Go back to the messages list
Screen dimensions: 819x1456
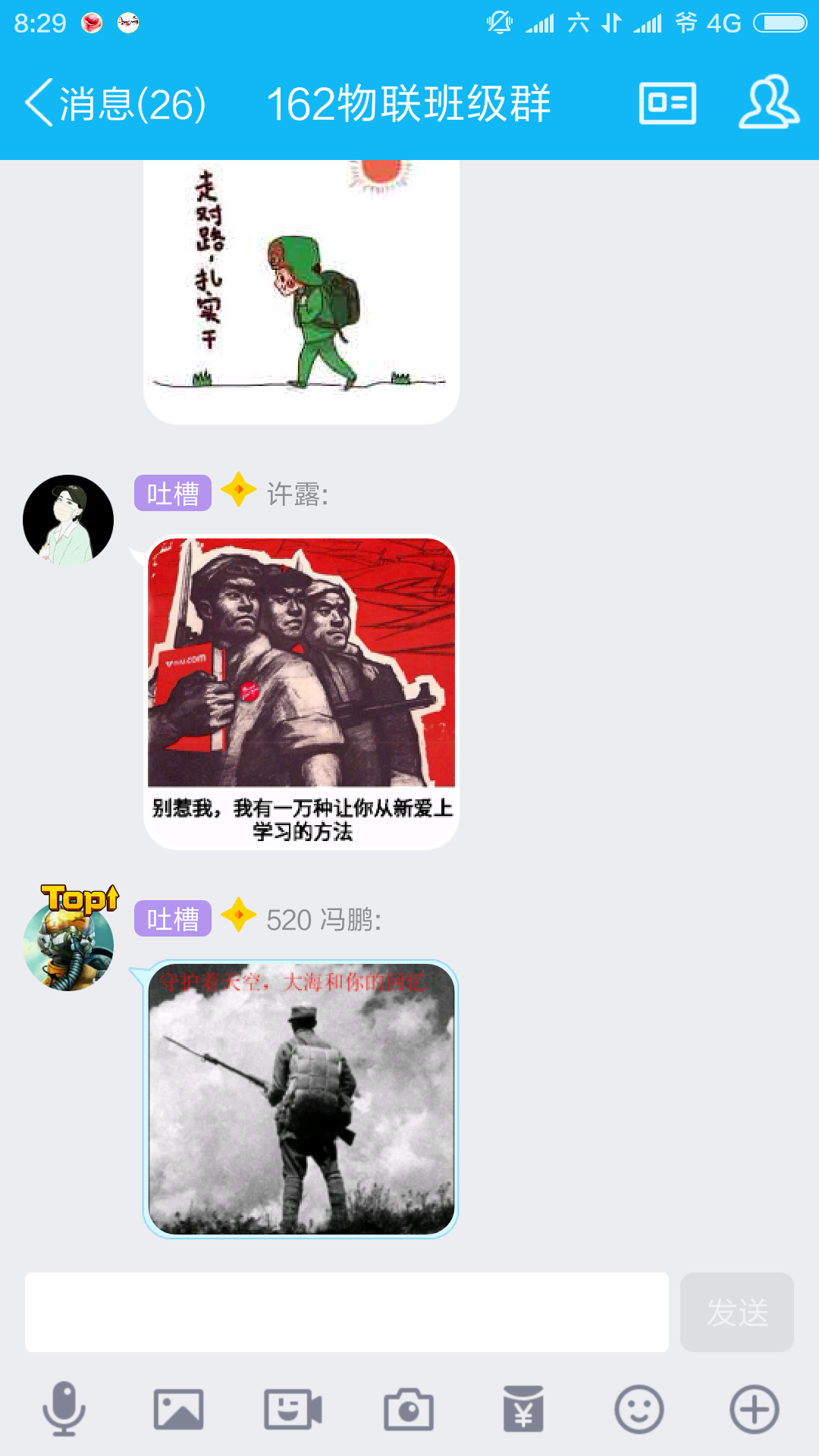[114, 104]
